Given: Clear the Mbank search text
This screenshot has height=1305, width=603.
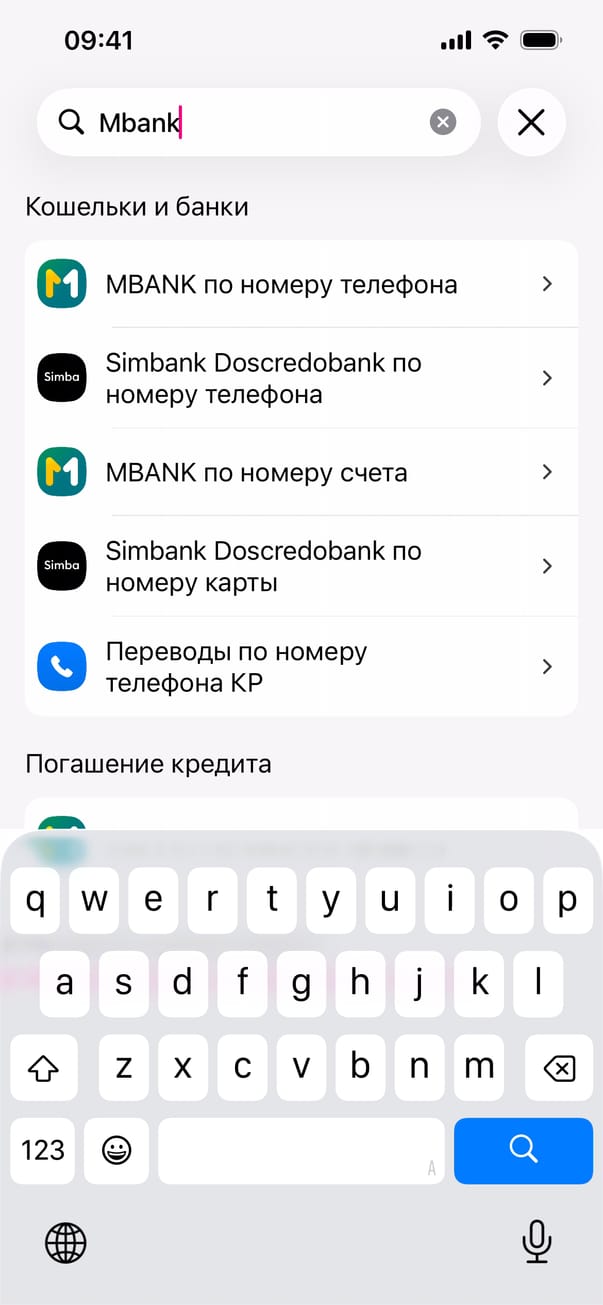Looking at the screenshot, I should (443, 122).
